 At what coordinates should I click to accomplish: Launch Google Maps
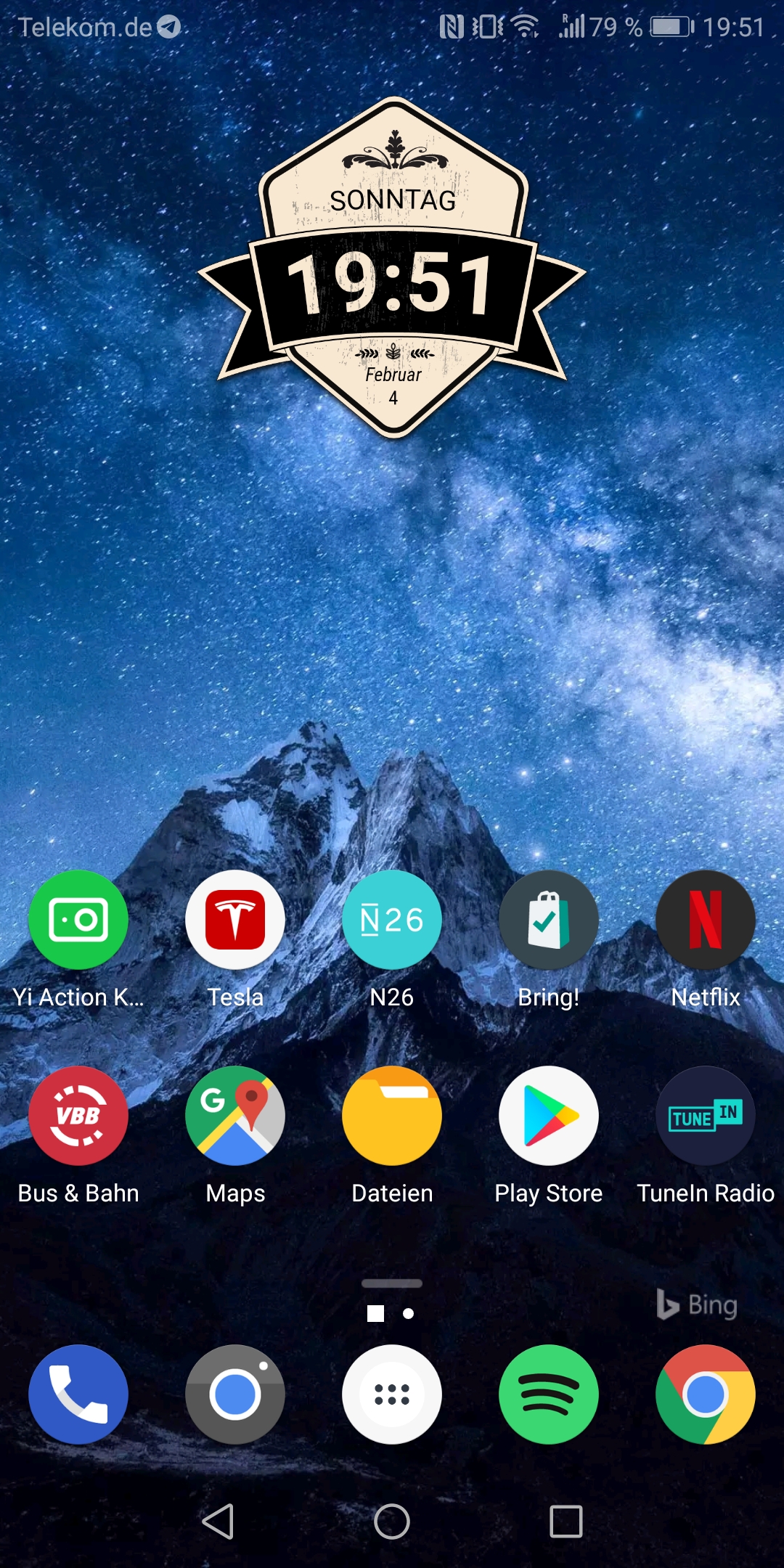pyautogui.click(x=235, y=1116)
